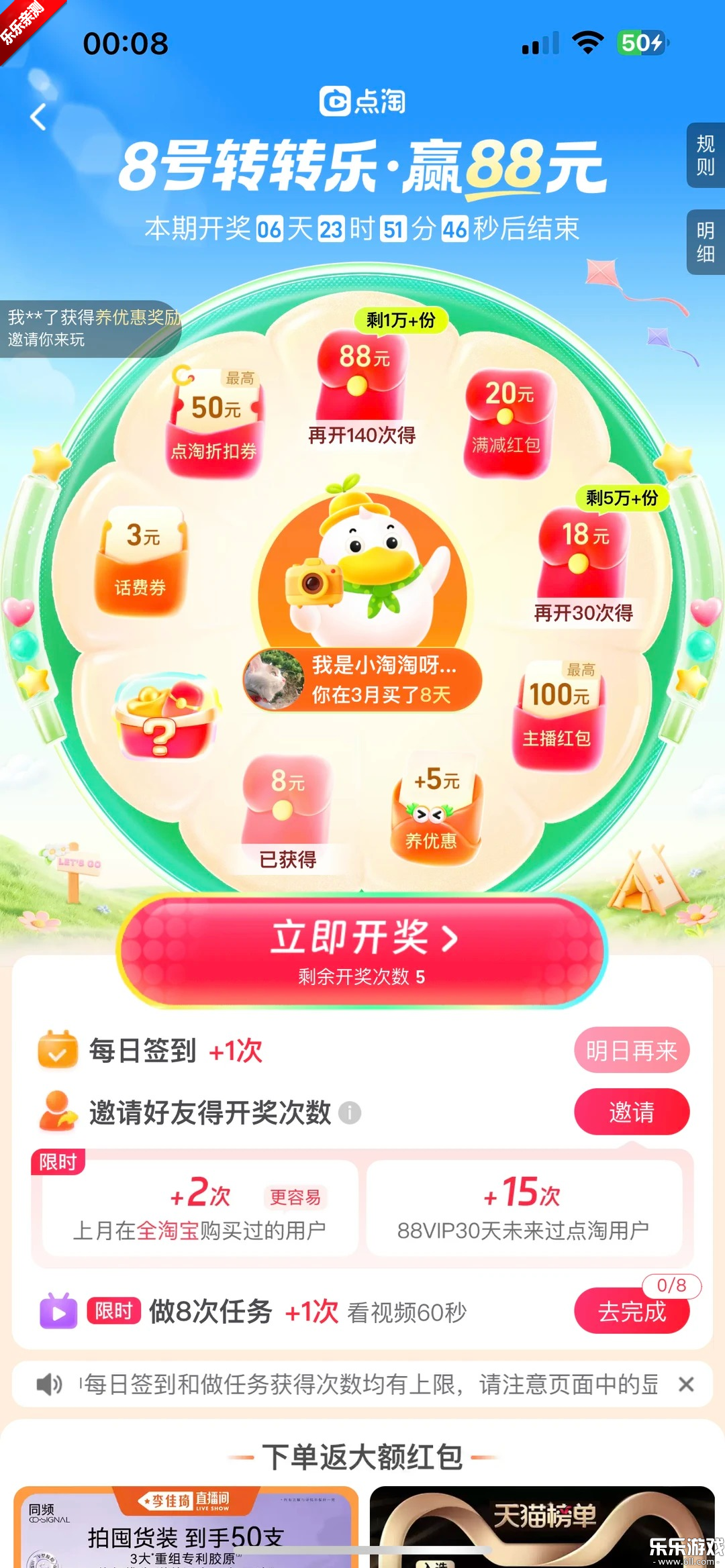The height and width of the screenshot is (1568, 725).
Task: Tap 去完成 for the video task
Action: tap(631, 1311)
